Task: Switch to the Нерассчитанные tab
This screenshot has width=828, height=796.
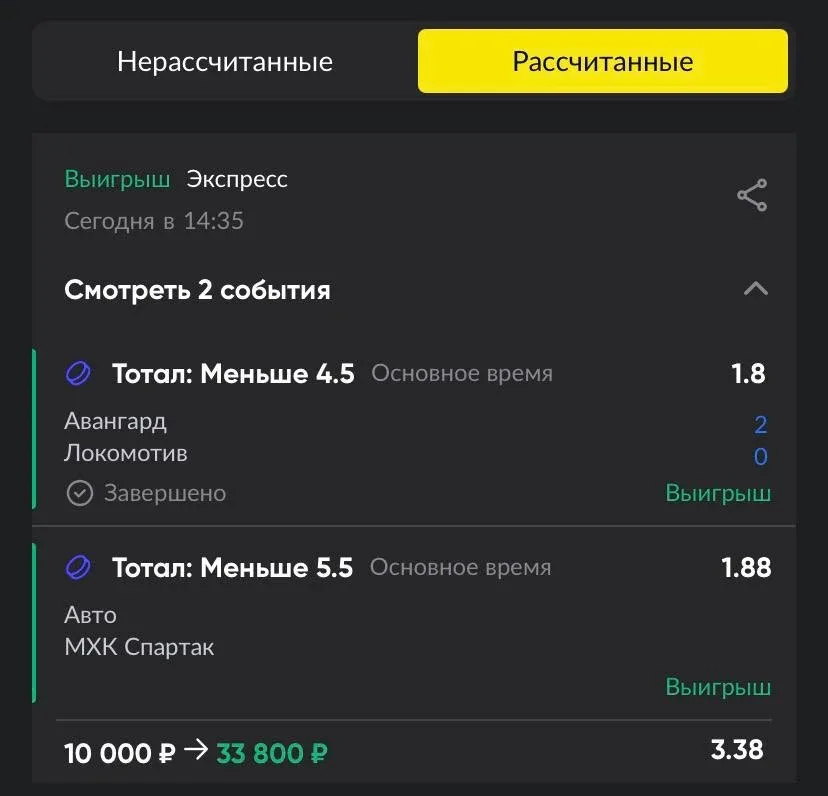Action: pyautogui.click(x=225, y=61)
